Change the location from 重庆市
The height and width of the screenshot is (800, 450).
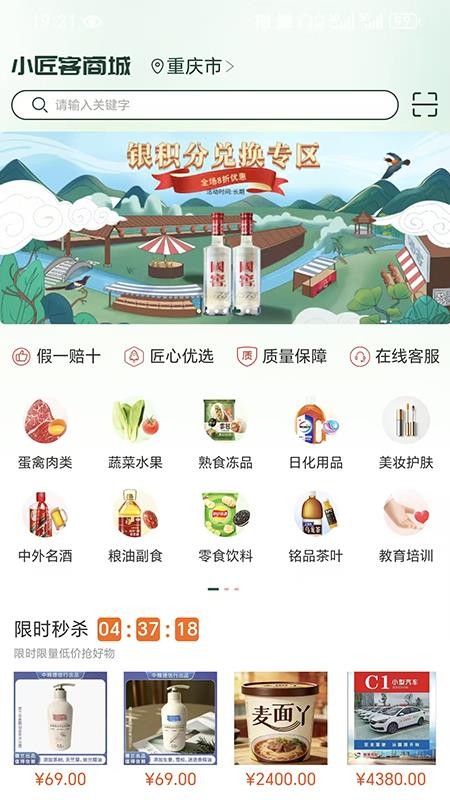point(192,66)
